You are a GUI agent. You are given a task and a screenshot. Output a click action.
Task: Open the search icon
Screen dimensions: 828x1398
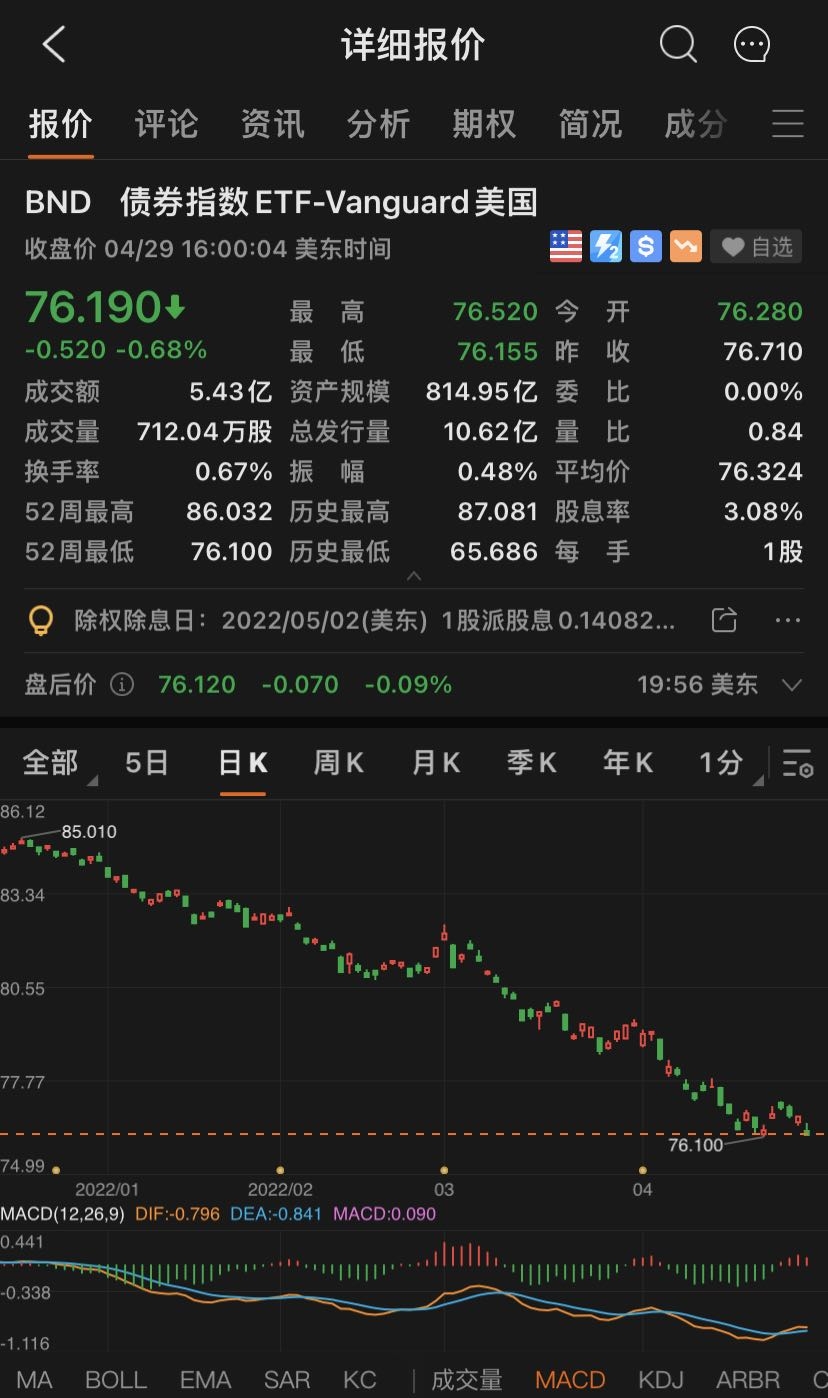677,45
